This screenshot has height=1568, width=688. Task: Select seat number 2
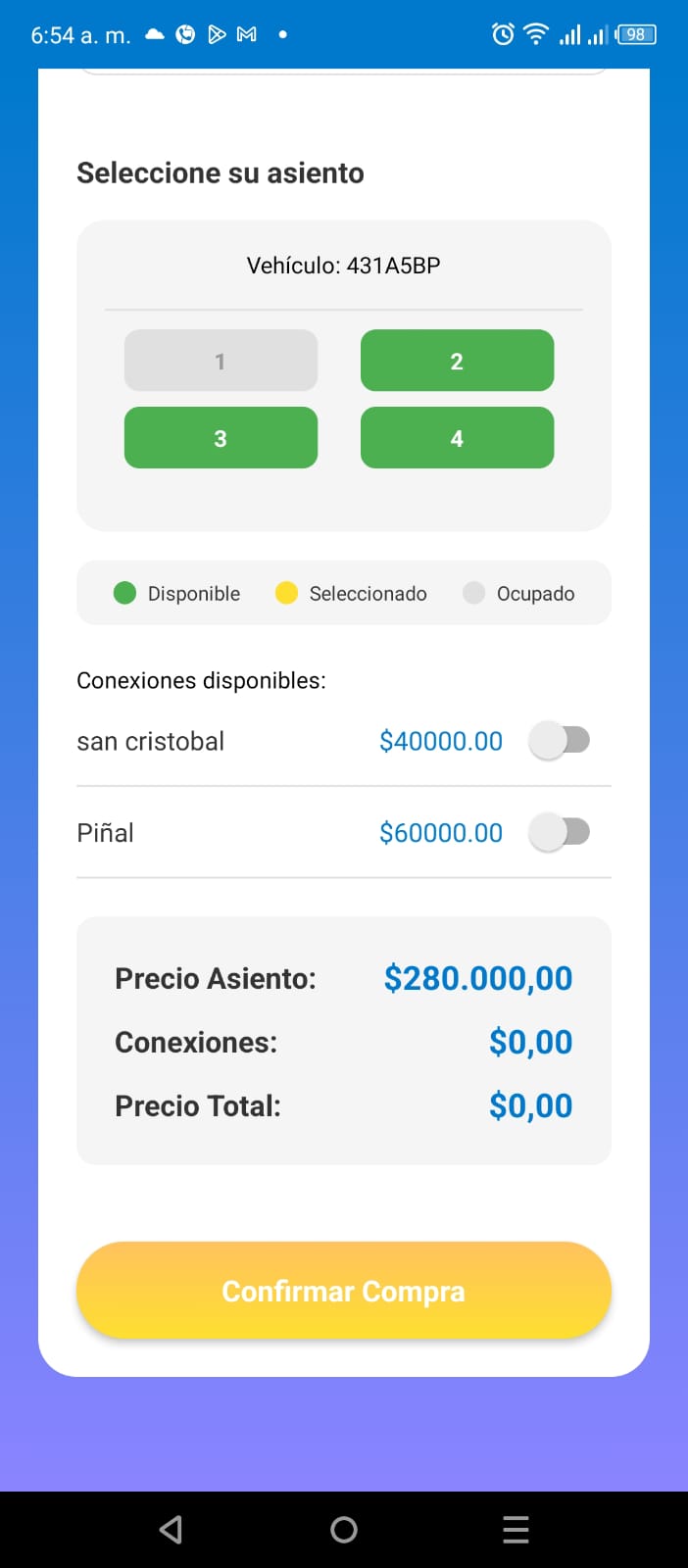point(457,361)
